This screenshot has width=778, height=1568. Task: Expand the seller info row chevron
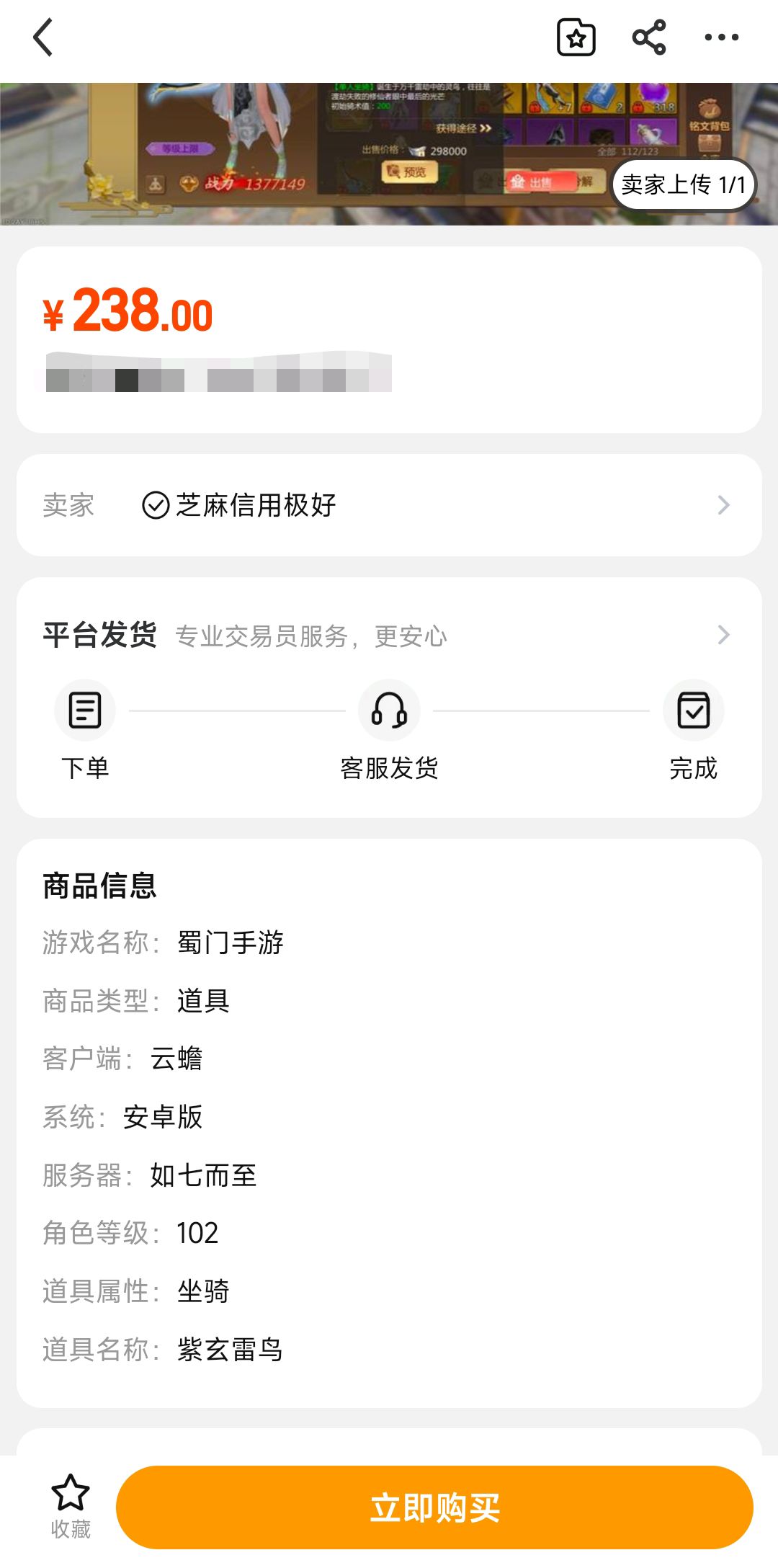coord(725,505)
